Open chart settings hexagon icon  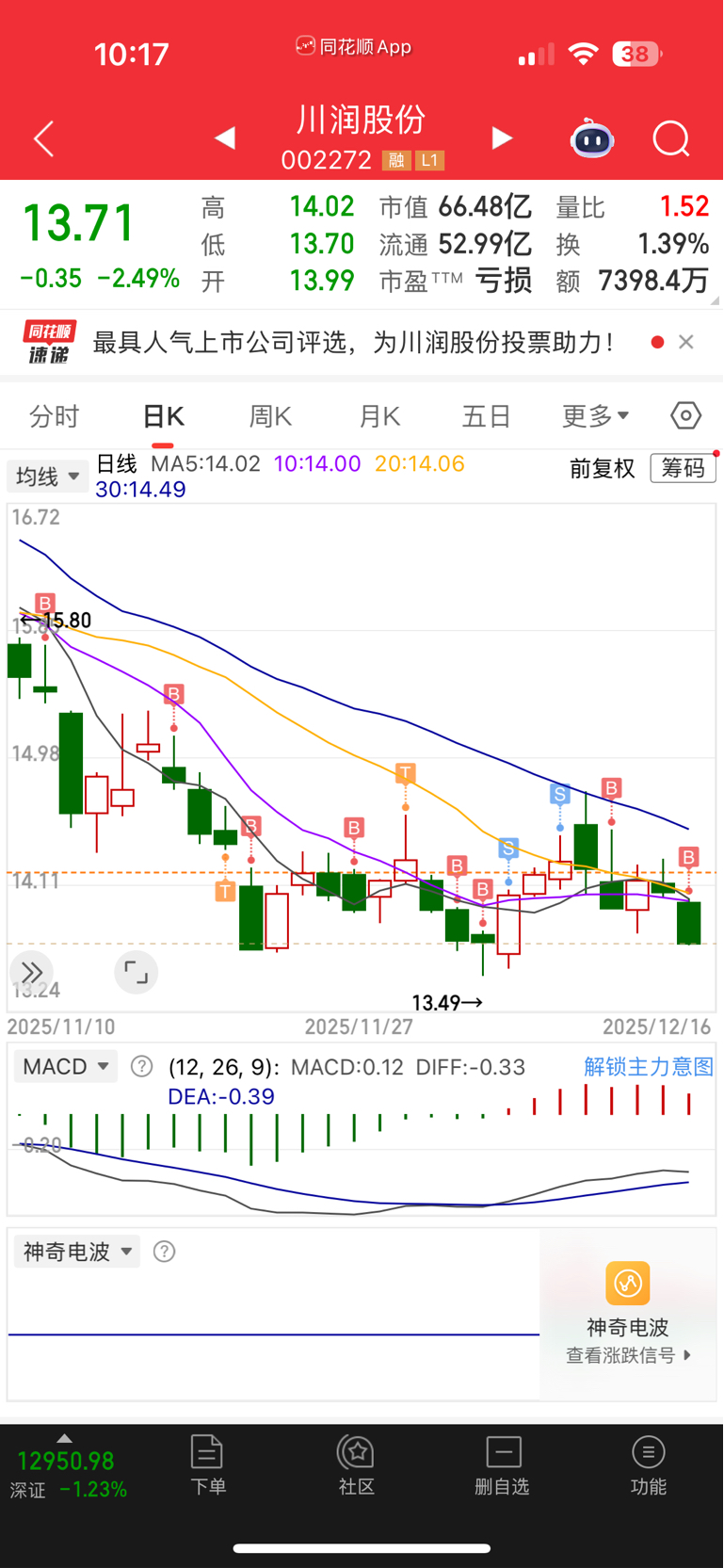click(685, 415)
